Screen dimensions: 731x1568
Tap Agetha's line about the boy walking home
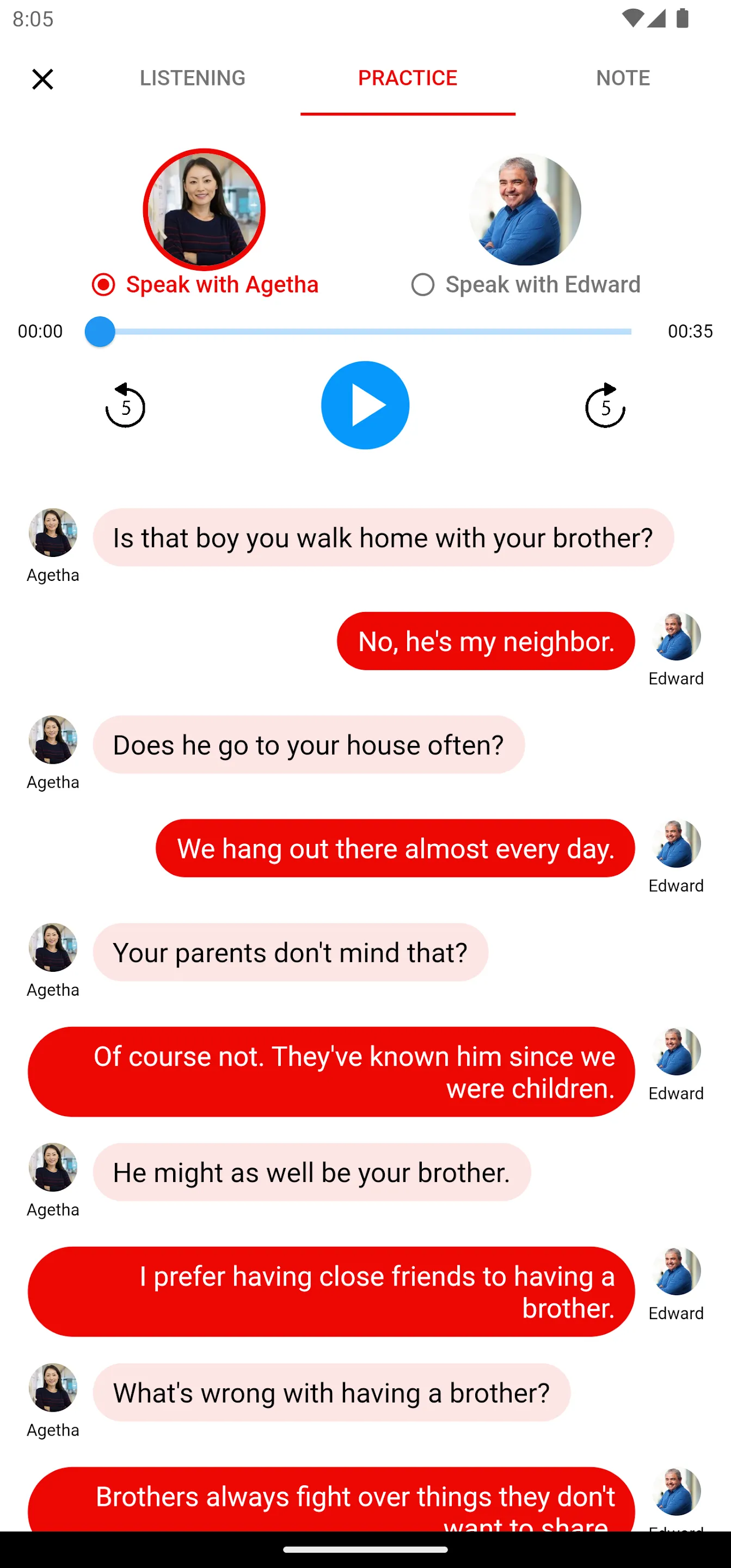pyautogui.click(x=383, y=538)
